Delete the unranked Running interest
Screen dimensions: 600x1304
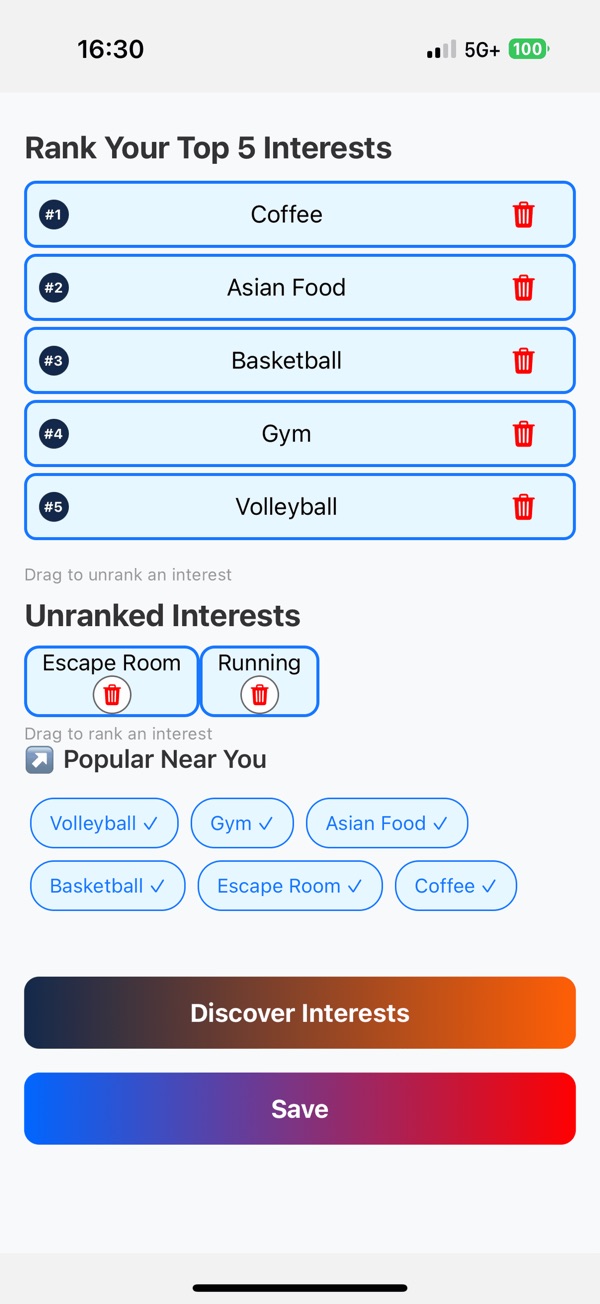coord(259,694)
